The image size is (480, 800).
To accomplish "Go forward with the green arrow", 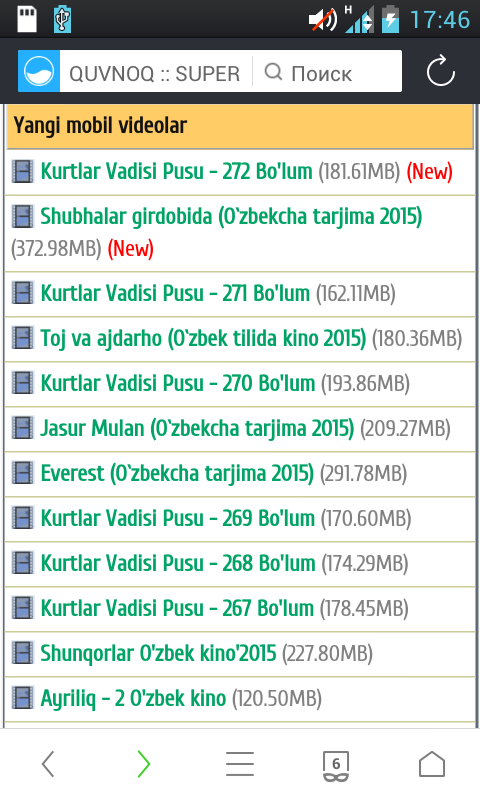I will pos(144,764).
